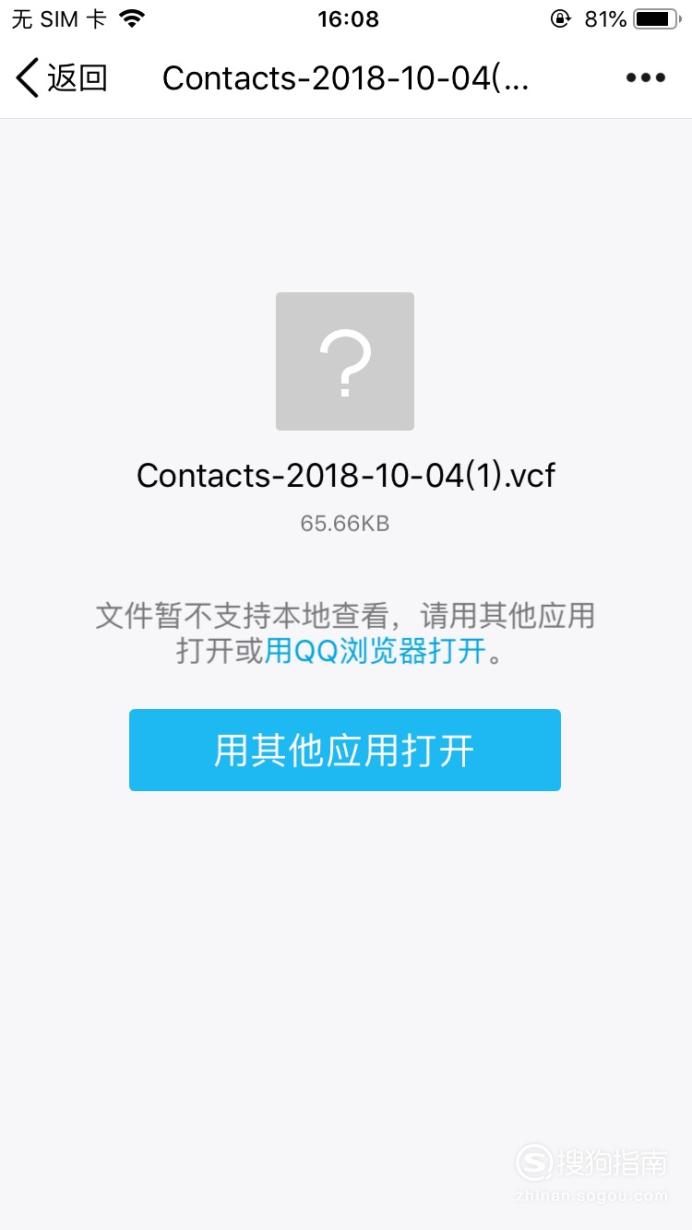Tap 用其他应用打开 button

[345, 750]
